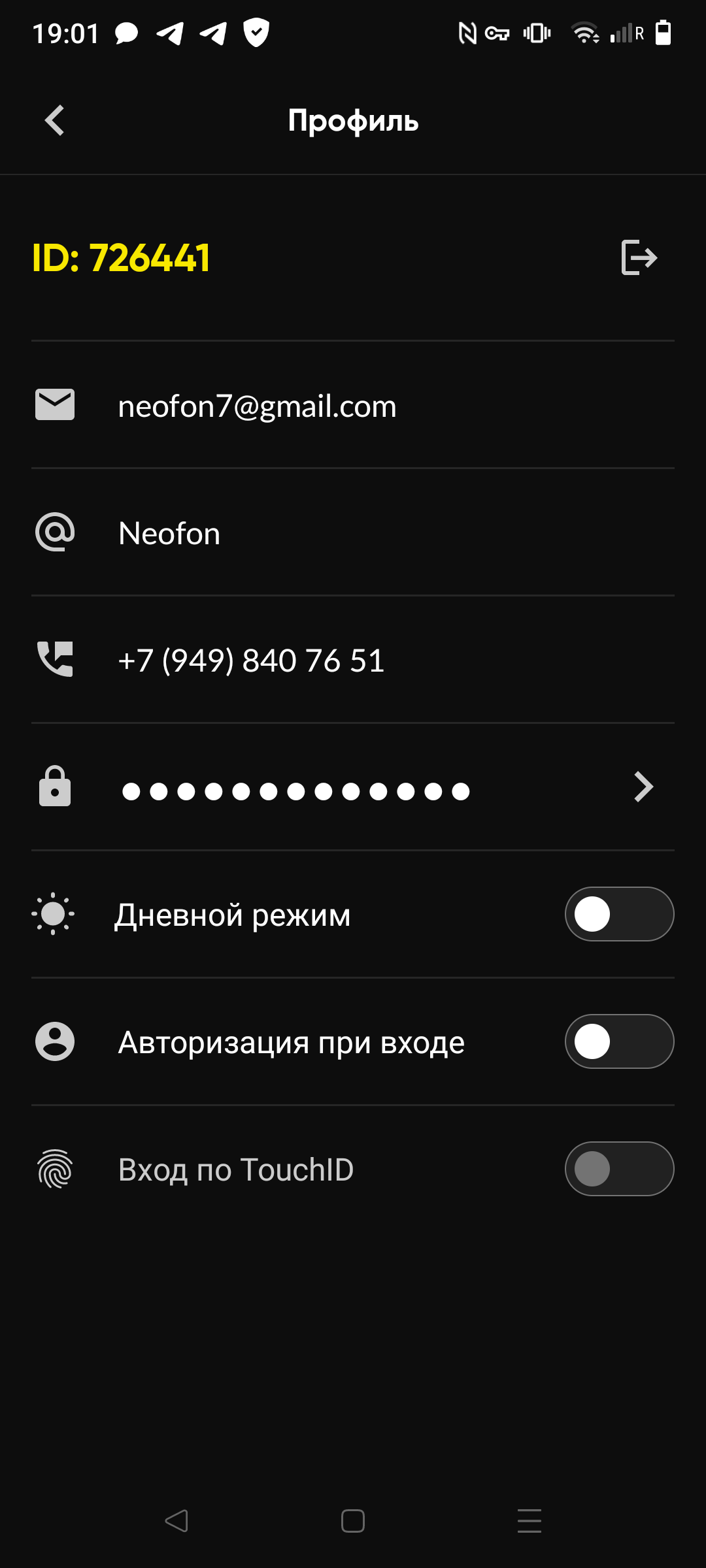706x1568 pixels.
Task: Go back from the Профиль screen
Action: tap(55, 121)
